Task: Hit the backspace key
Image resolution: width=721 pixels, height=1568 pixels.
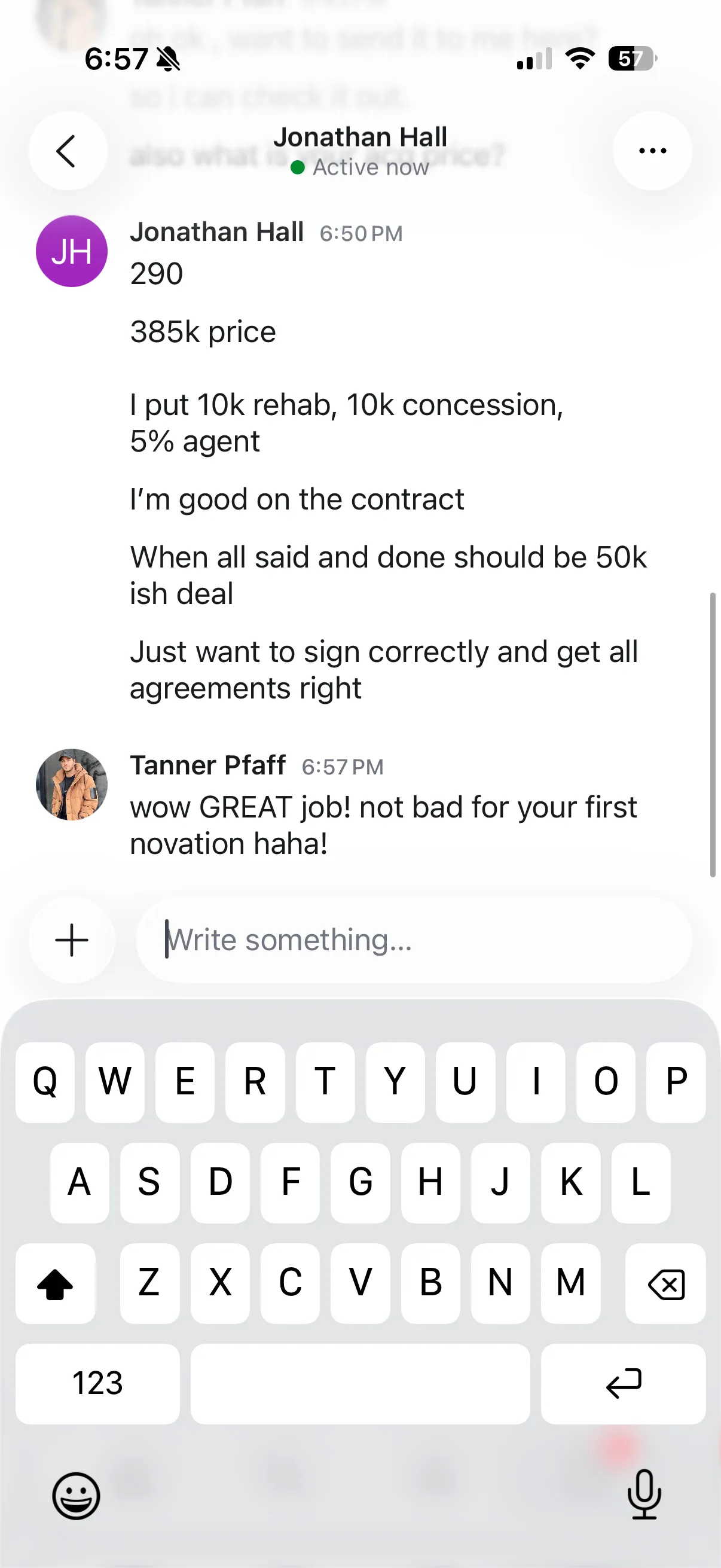Action: [665, 1283]
